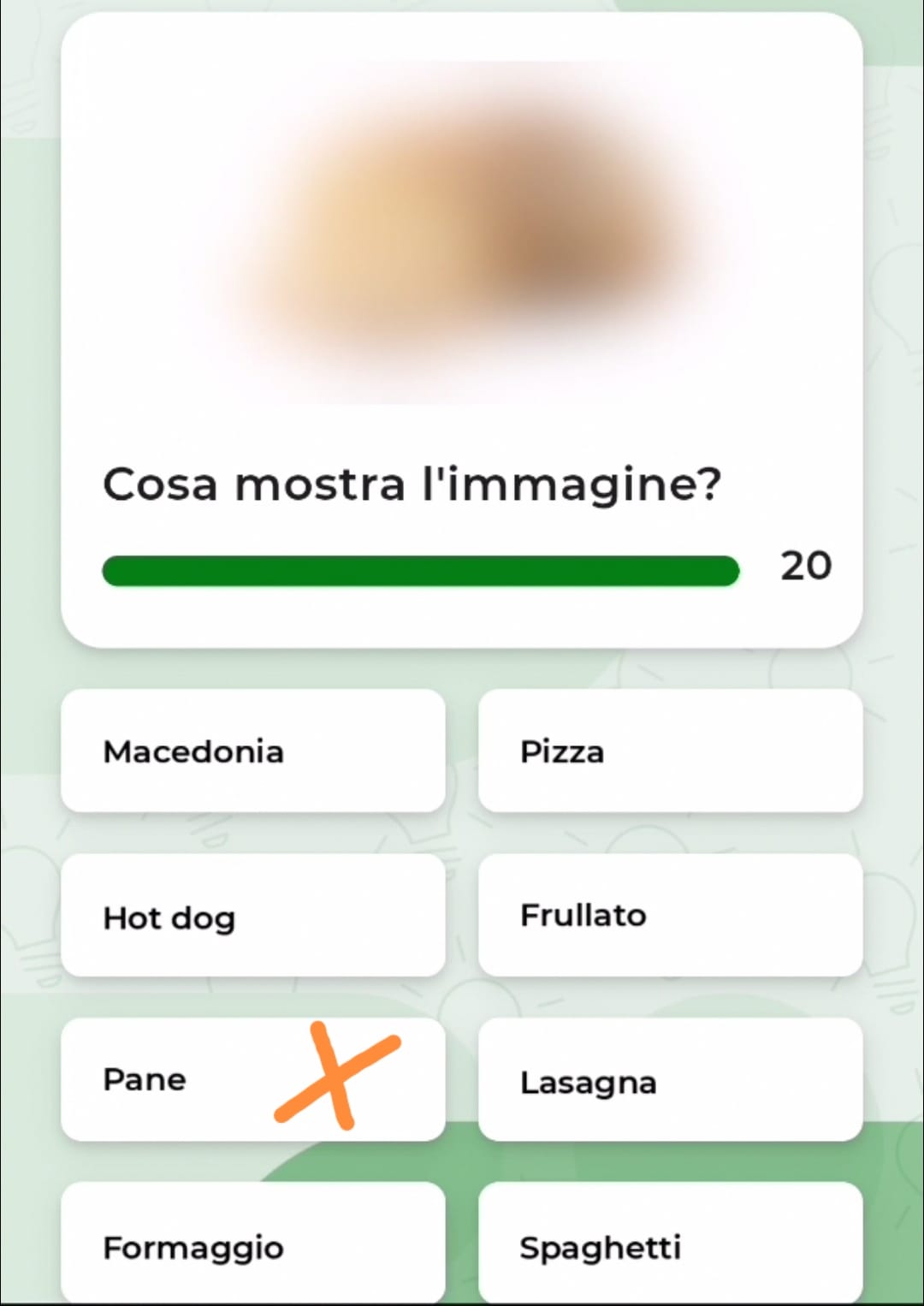Answer with Formaggio
Screen dimensions: 924x1306
click(x=252, y=1244)
